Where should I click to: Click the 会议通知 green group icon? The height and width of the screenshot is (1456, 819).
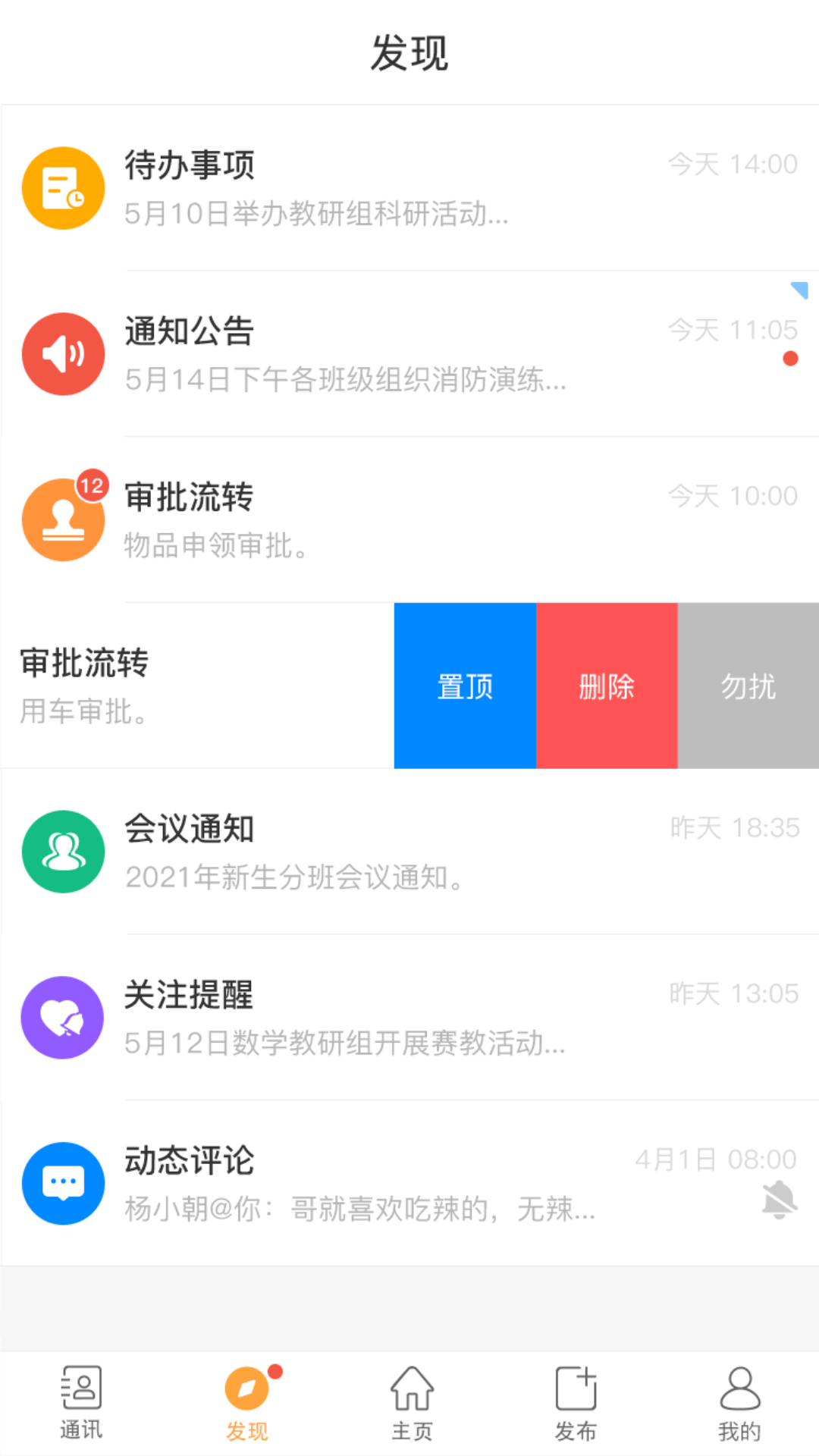[63, 851]
